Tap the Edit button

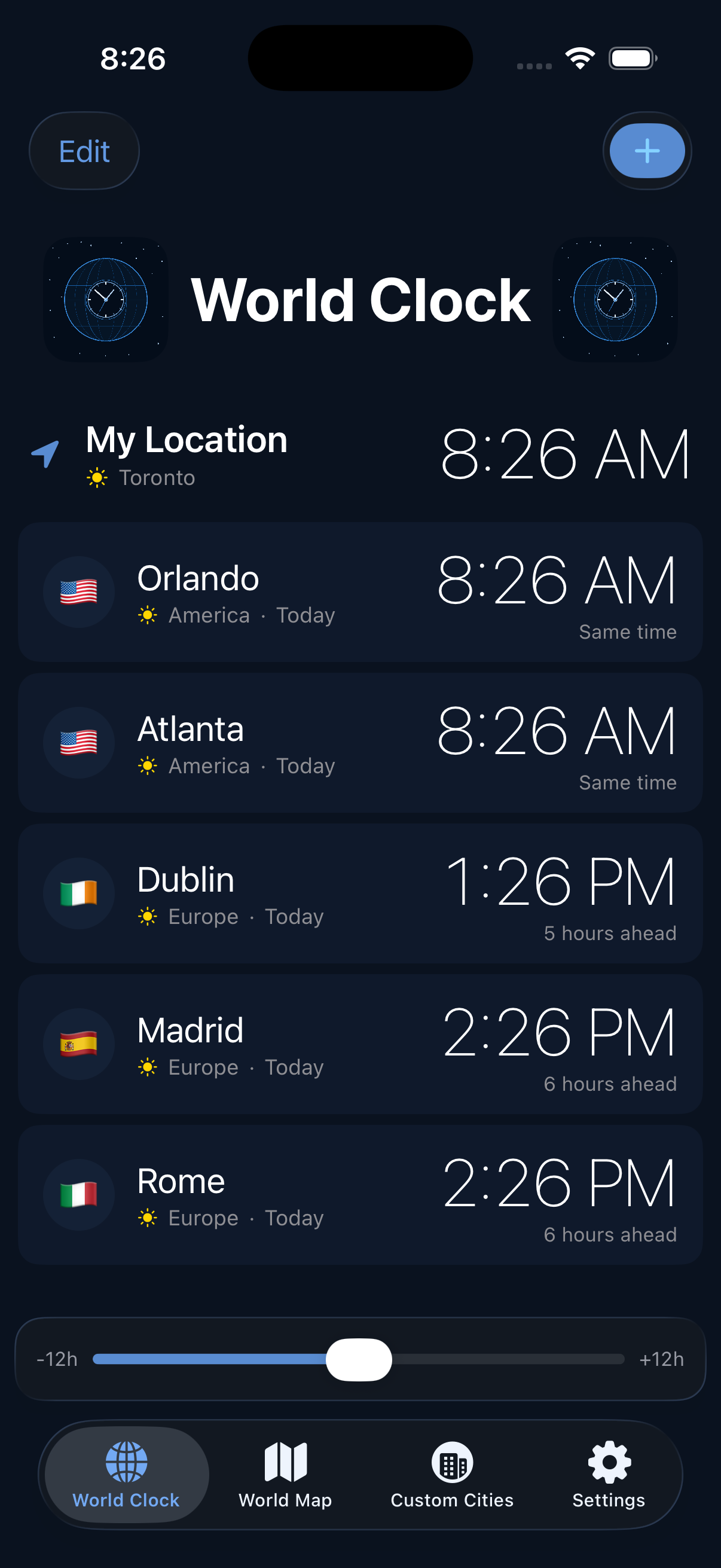pyautogui.click(x=84, y=150)
